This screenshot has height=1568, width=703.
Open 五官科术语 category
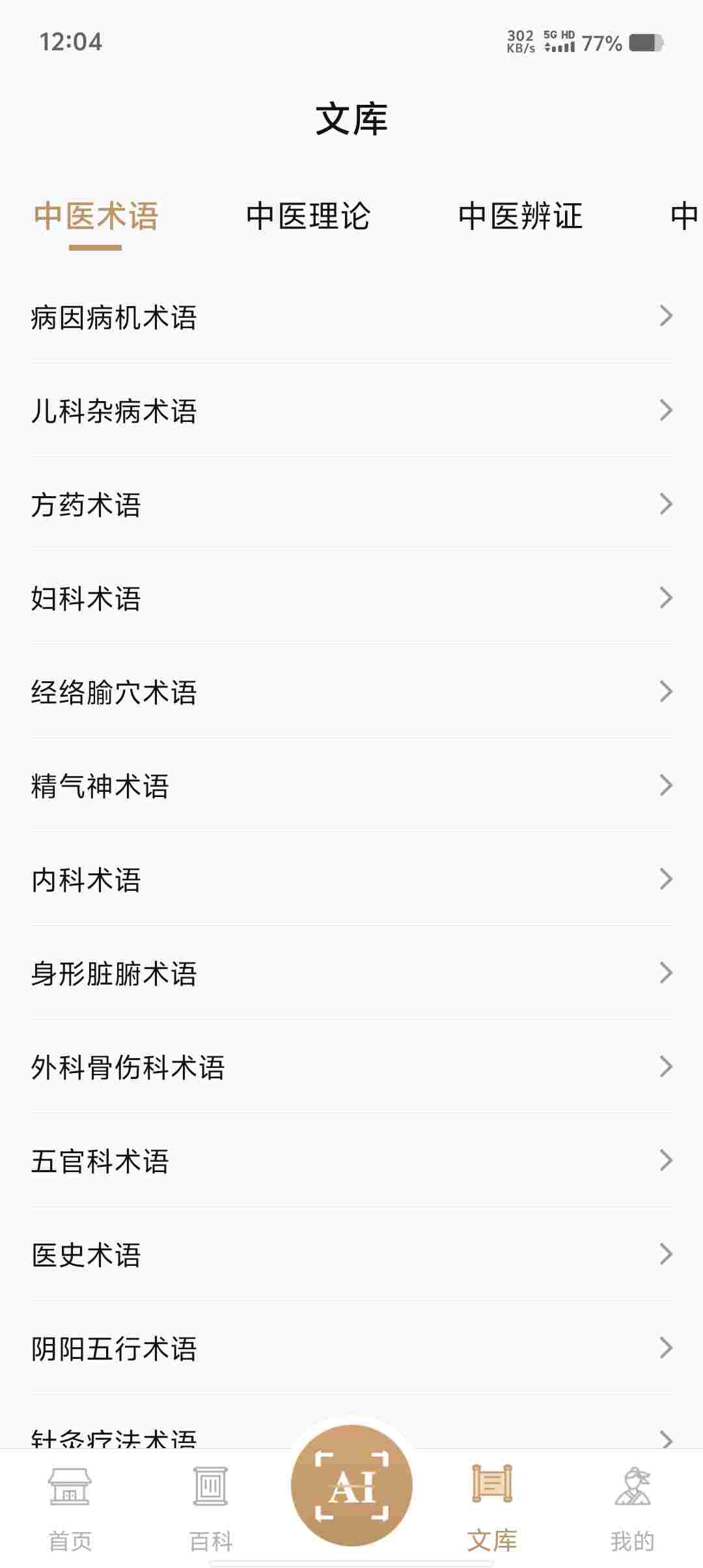351,1161
